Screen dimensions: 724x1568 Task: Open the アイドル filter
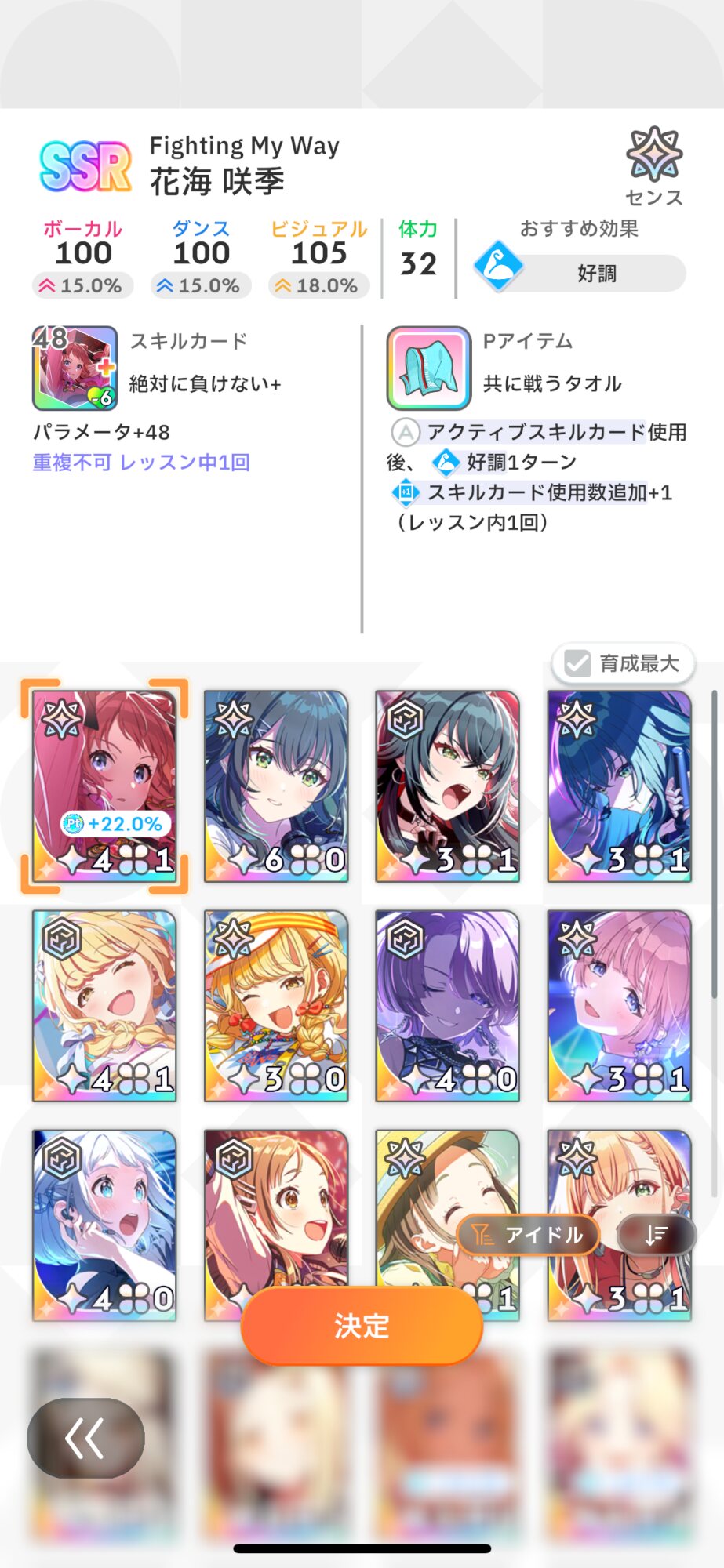tap(528, 1236)
